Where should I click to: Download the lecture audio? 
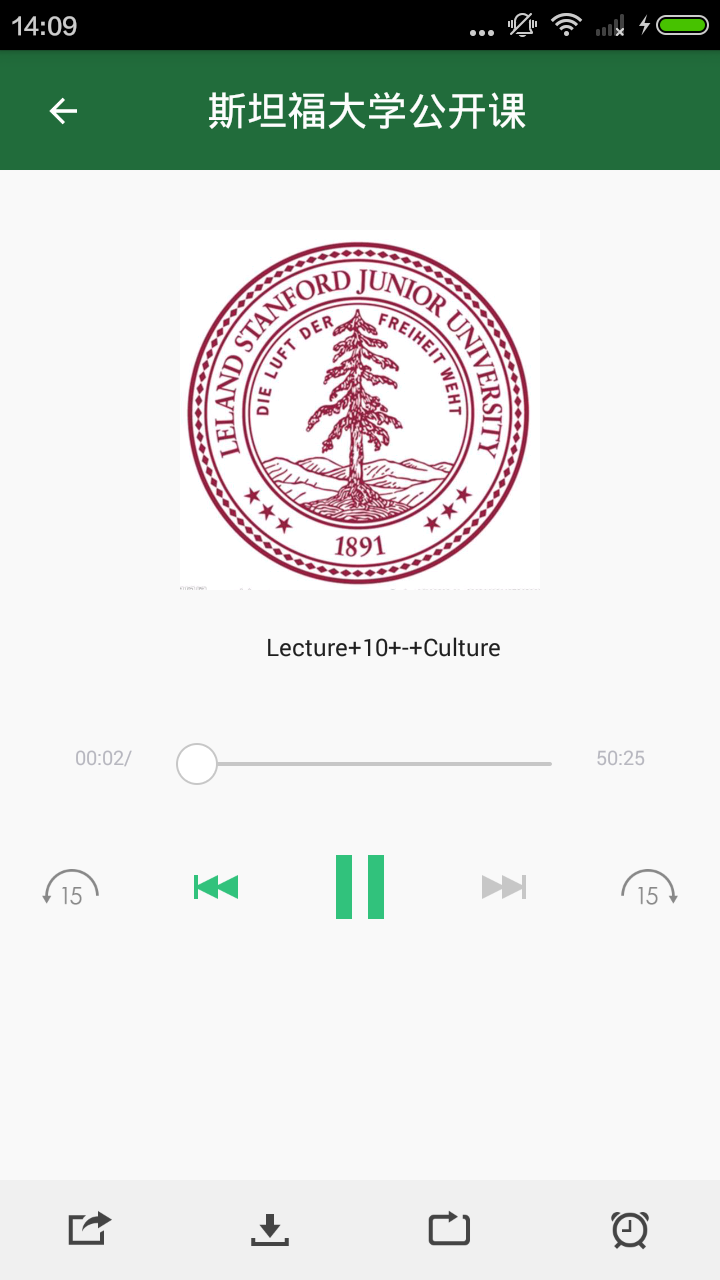pyautogui.click(x=270, y=1229)
